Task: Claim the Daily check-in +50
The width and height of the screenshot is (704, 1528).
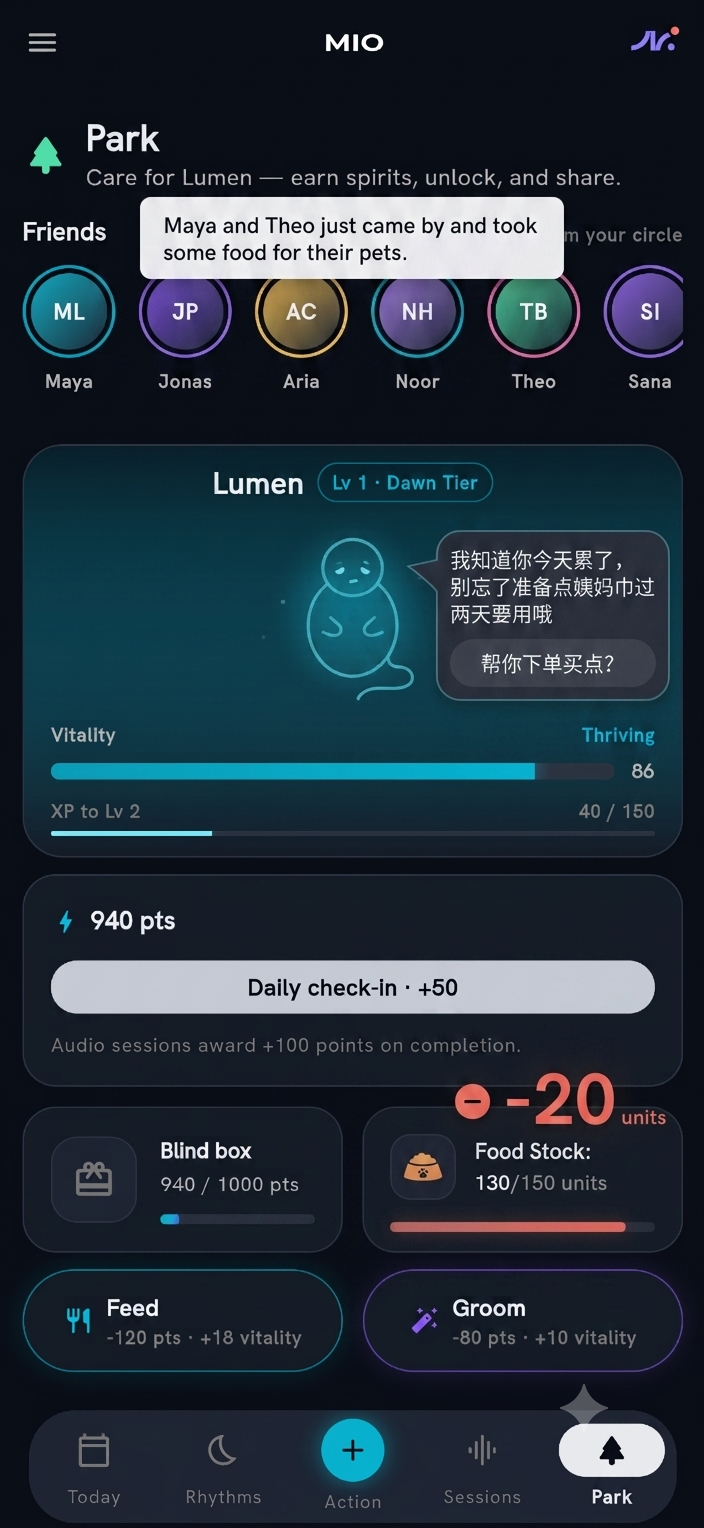Action: pyautogui.click(x=353, y=988)
